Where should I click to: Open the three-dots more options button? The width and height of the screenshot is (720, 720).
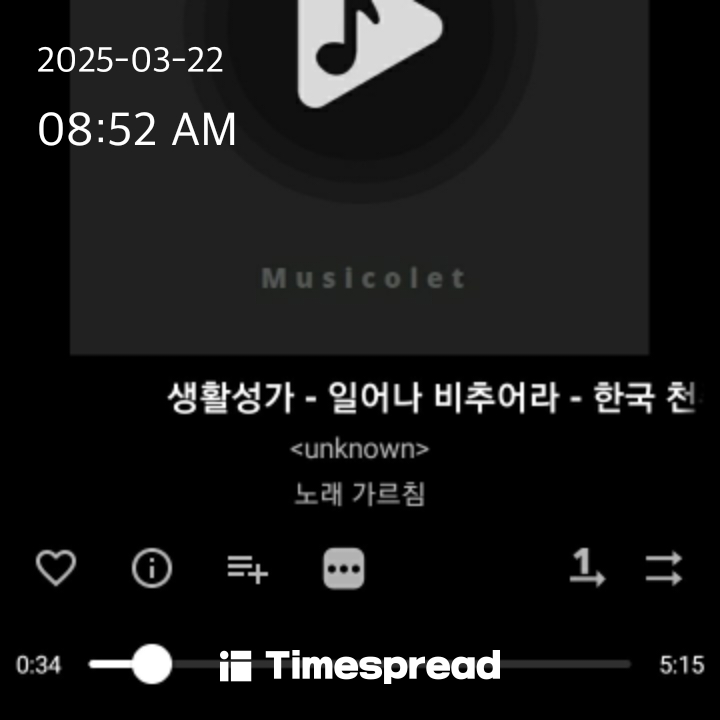click(343, 568)
